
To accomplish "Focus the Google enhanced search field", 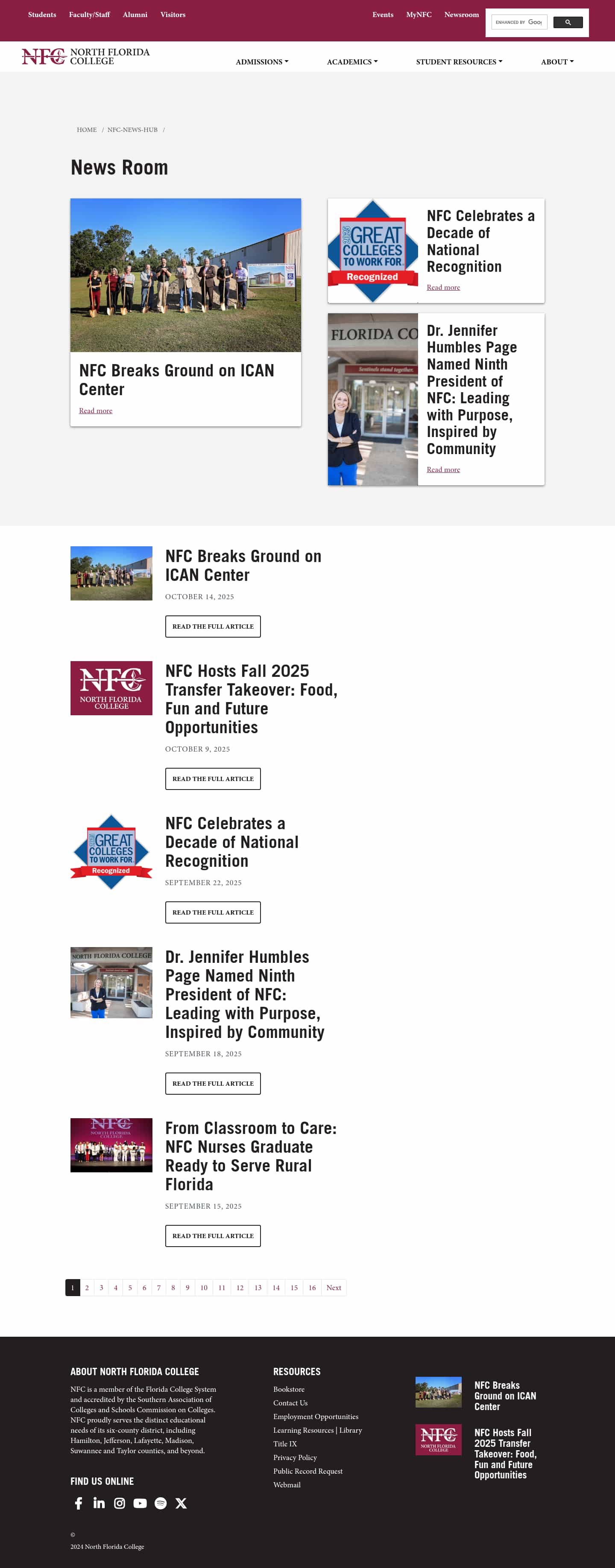I will tap(518, 23).
